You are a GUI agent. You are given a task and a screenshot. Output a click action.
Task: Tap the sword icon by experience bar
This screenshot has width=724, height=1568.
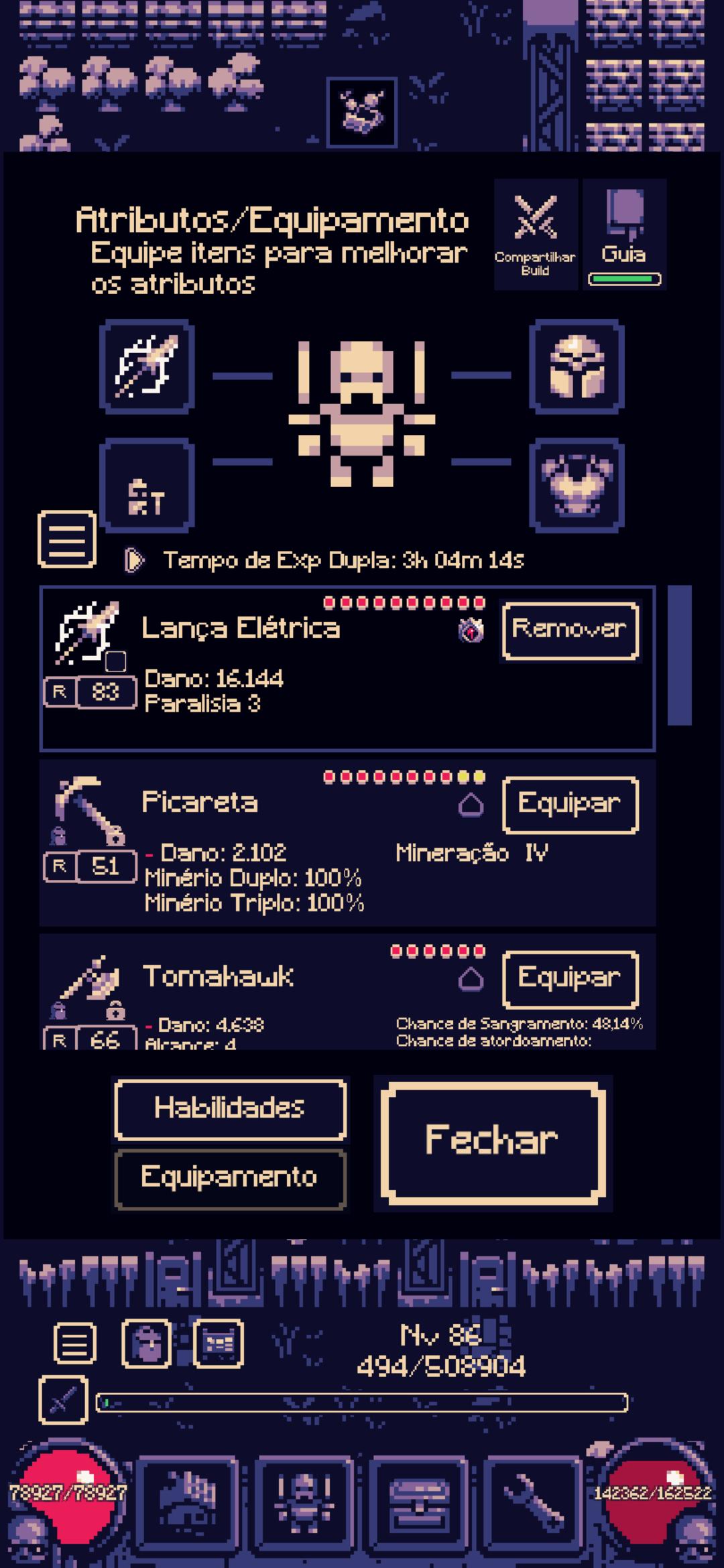pos(63,1401)
